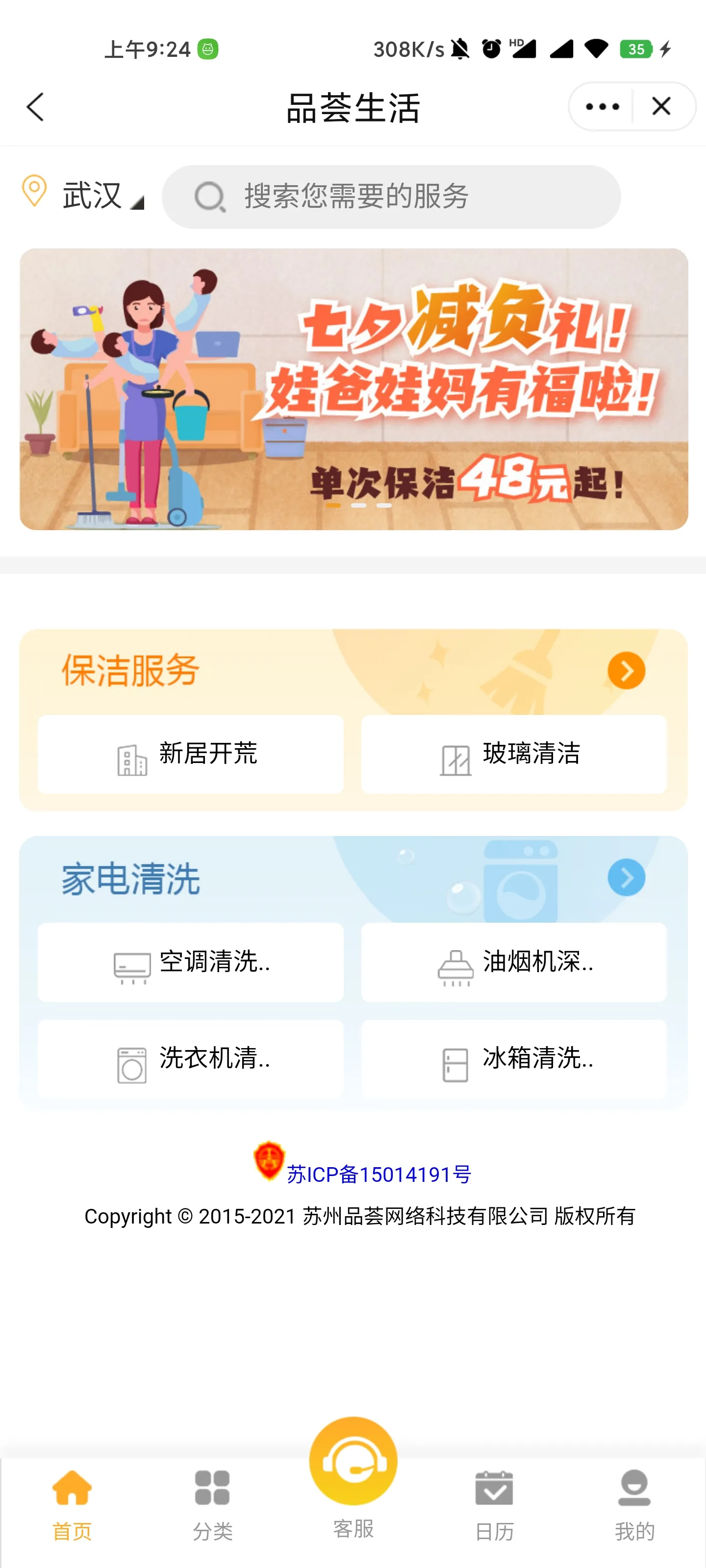Switch to the 分类 tab
Screen dimensions: 706x1568
(213, 1503)
